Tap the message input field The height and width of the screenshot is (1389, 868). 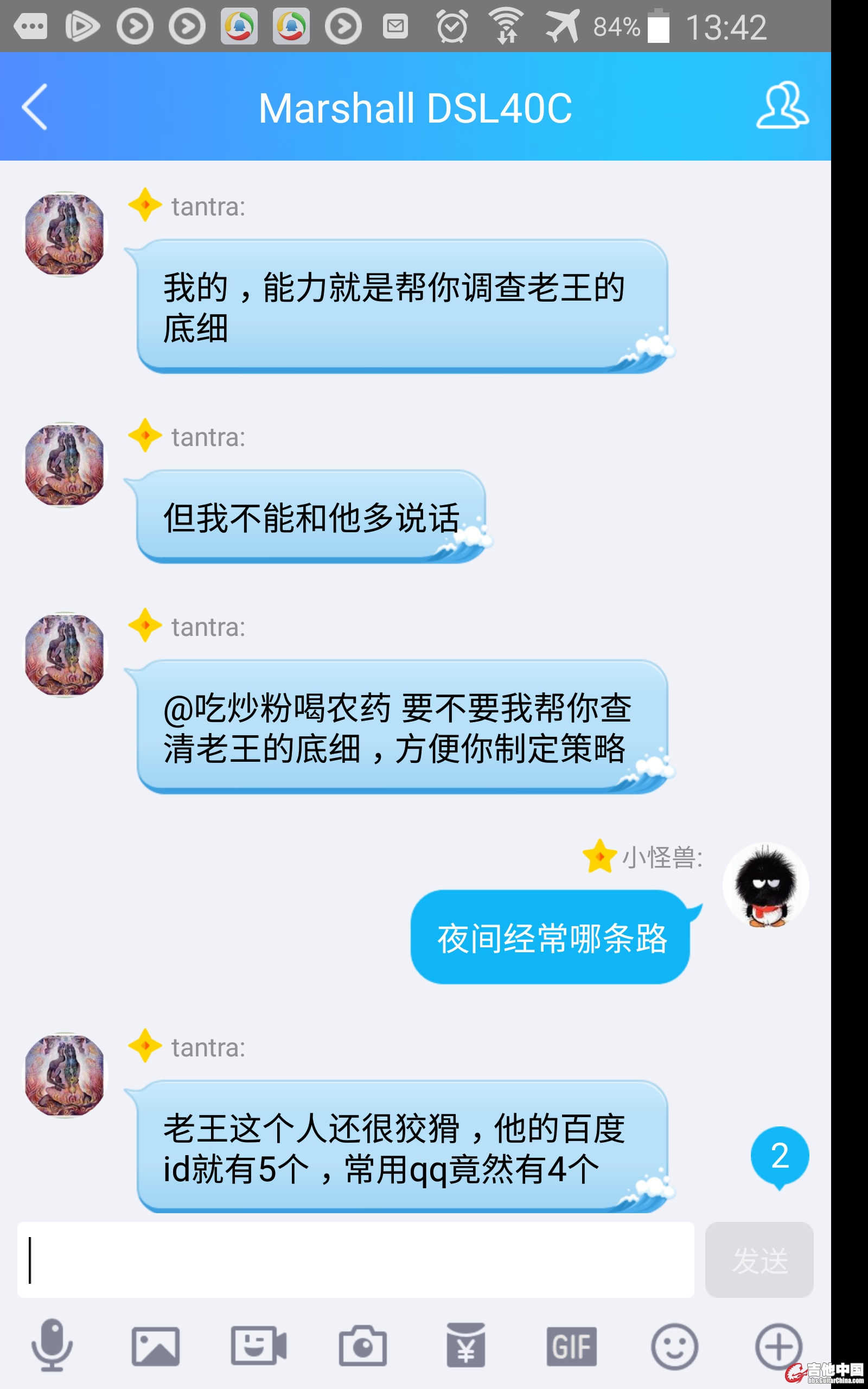(x=356, y=1260)
